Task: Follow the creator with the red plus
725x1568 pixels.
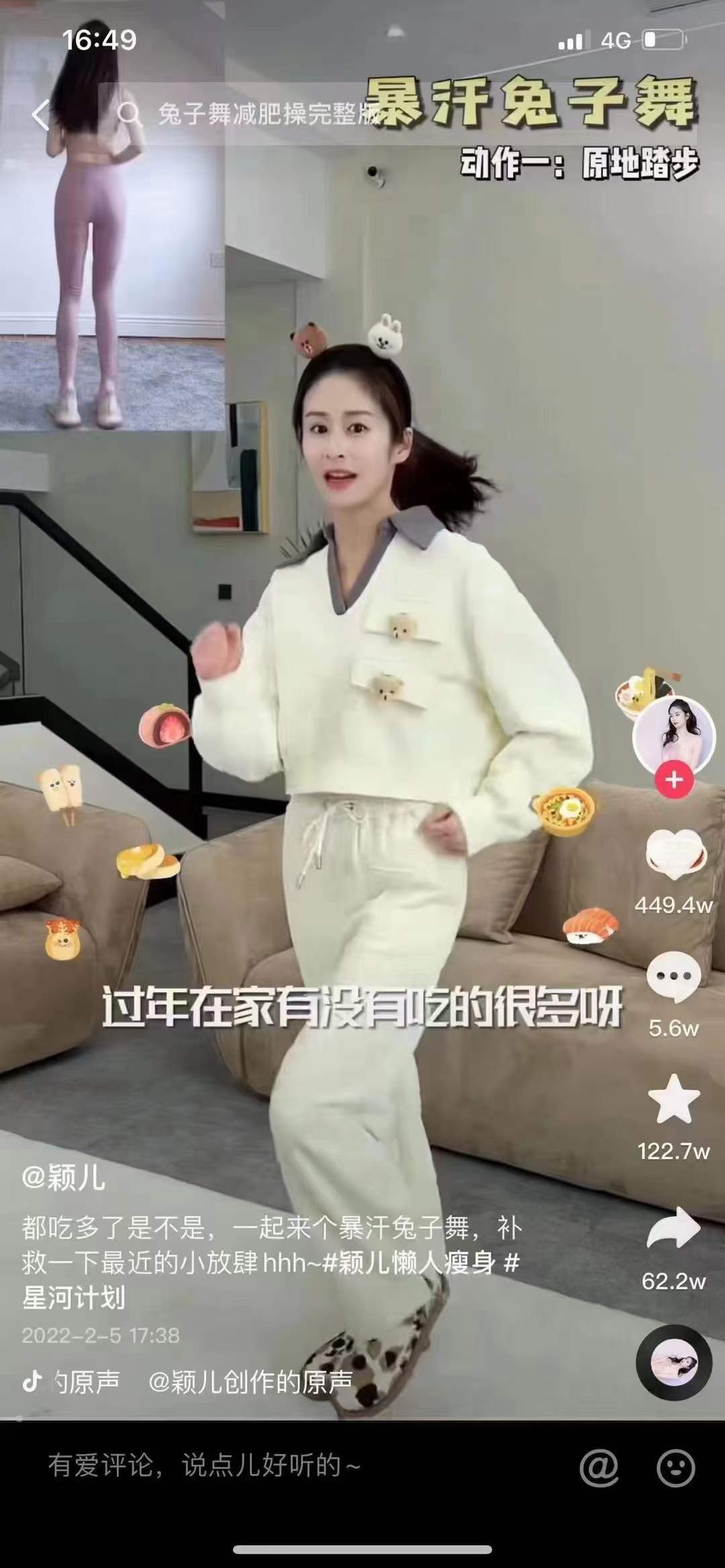Action: (674, 780)
